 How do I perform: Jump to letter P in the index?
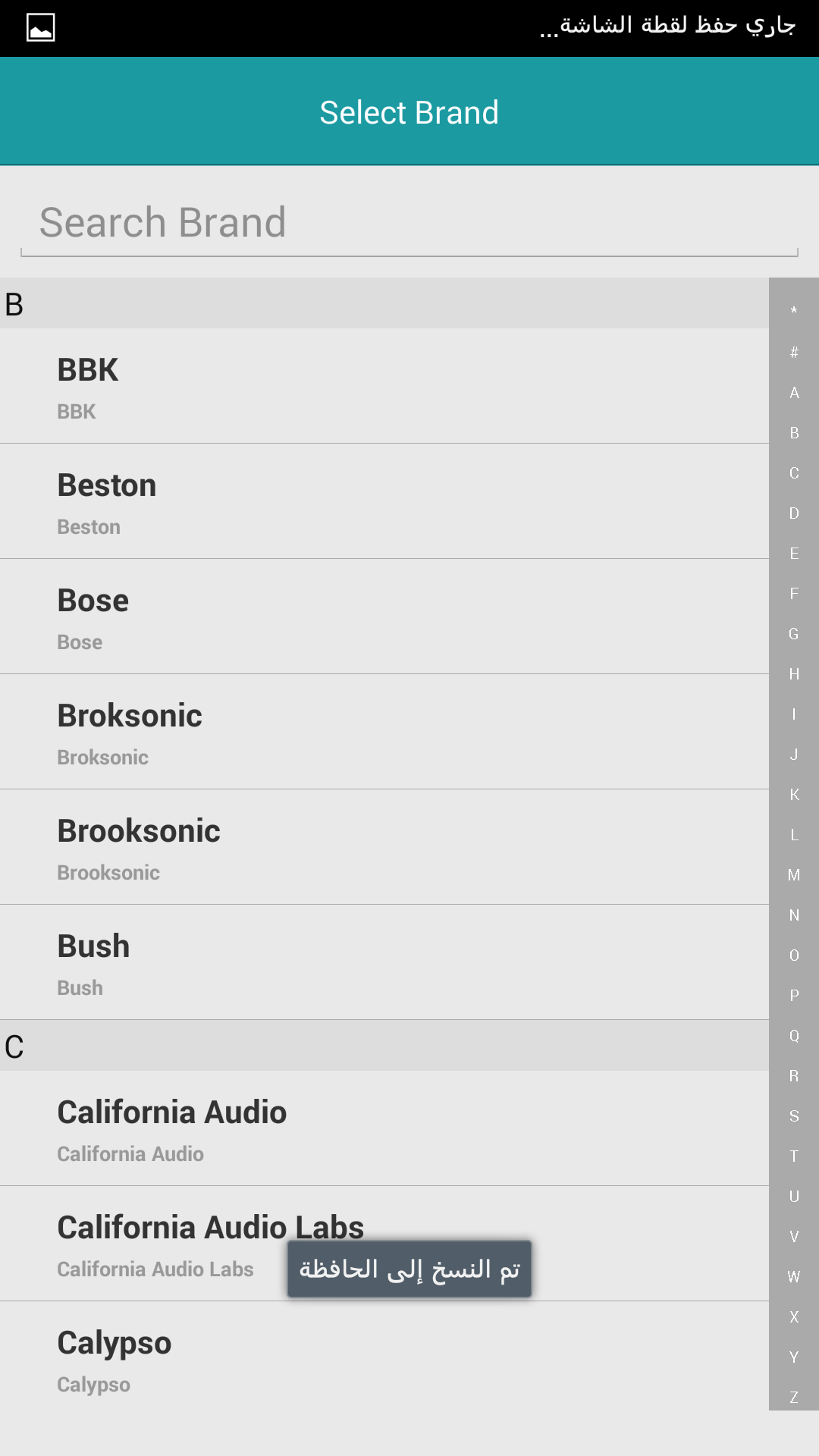794,996
